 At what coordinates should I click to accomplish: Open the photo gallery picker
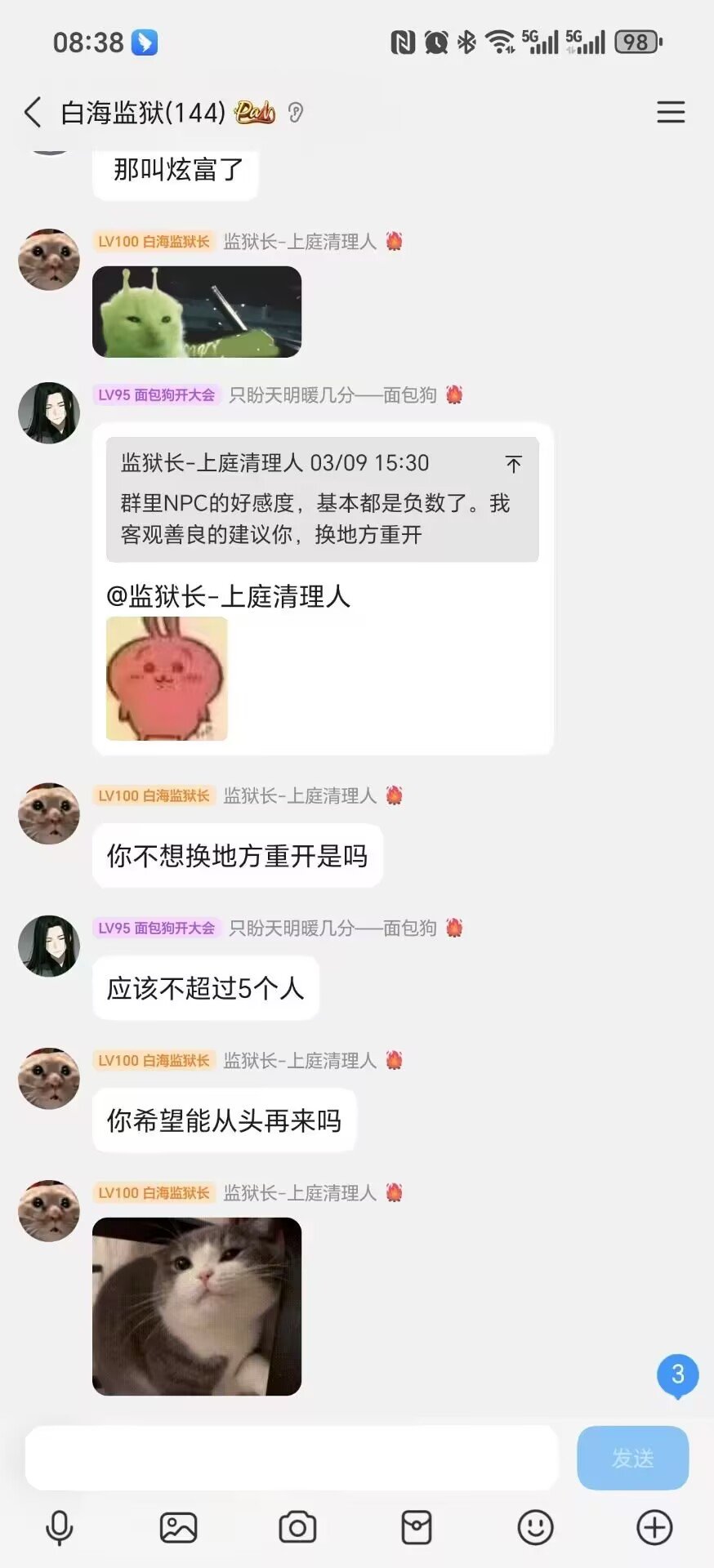[x=178, y=1527]
